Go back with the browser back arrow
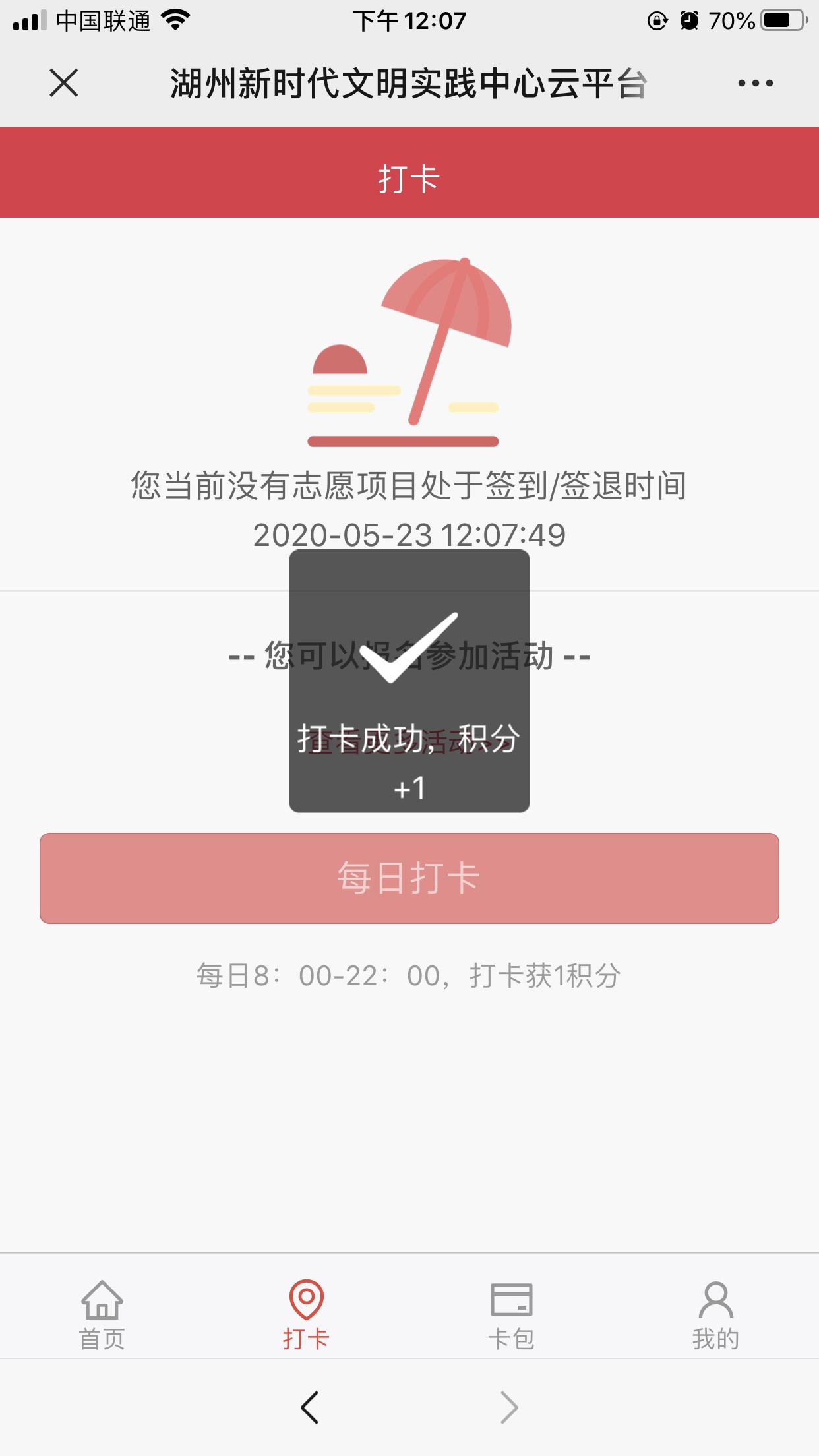Screen dimensions: 819x1456 [x=310, y=1407]
